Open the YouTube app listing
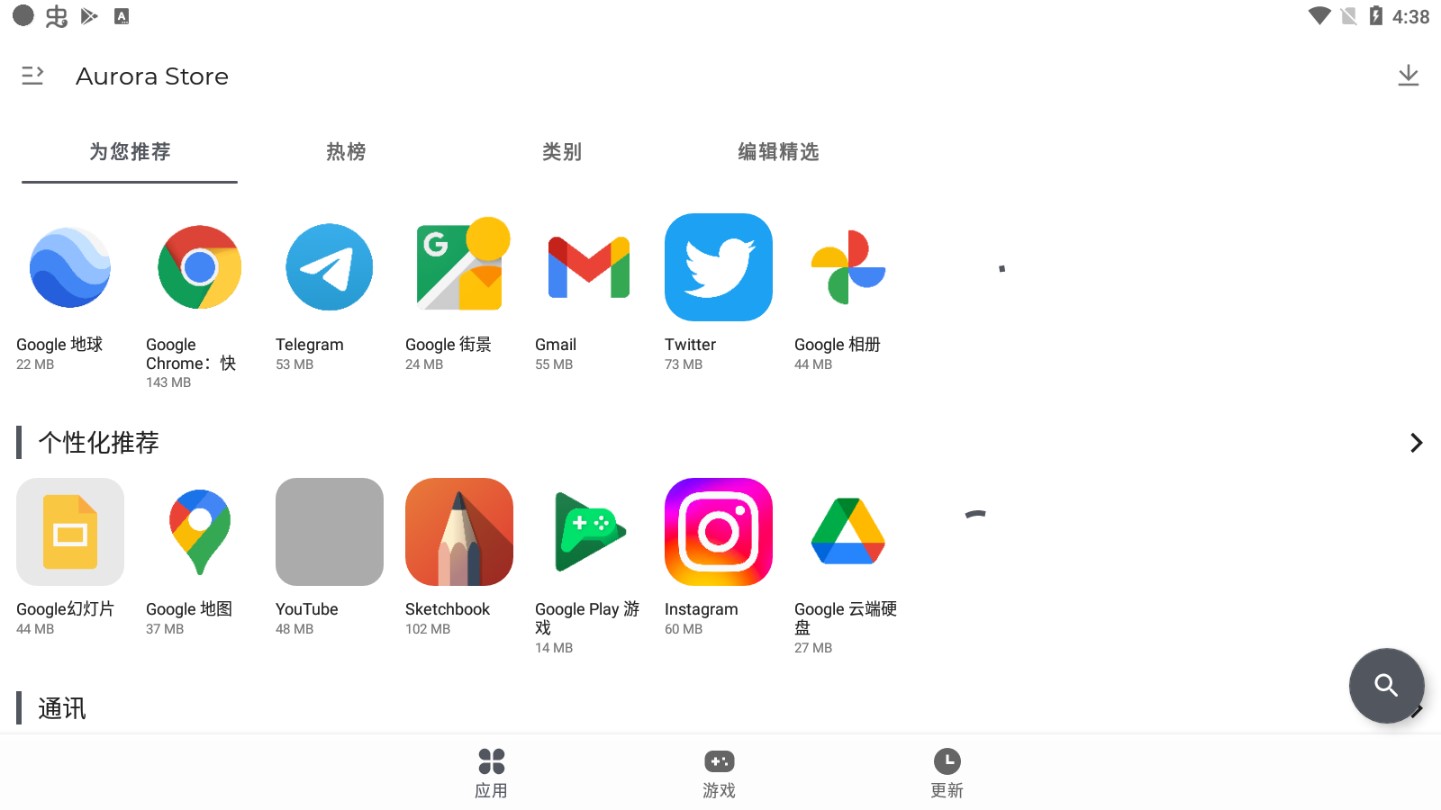 point(329,532)
